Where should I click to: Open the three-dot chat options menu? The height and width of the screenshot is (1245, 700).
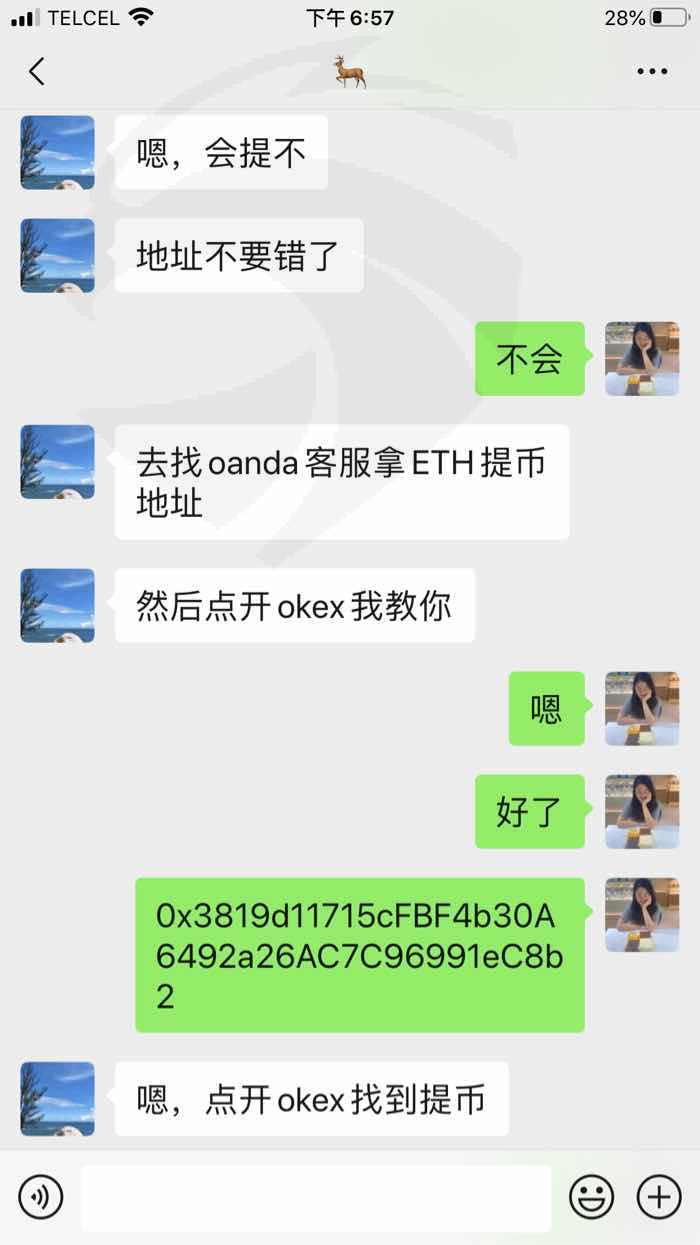click(x=652, y=71)
